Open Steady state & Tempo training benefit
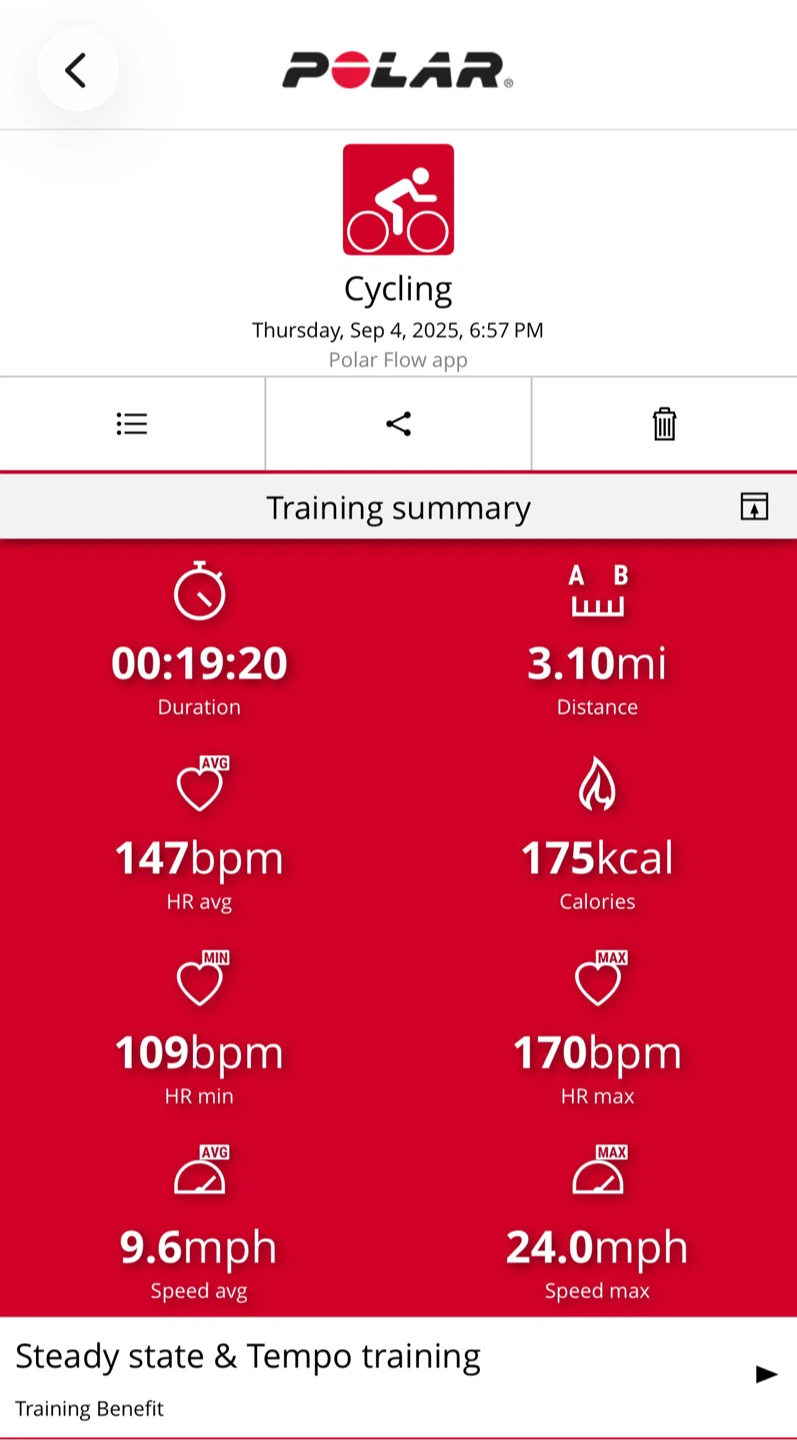This screenshot has height=1440, width=797. click(398, 1379)
